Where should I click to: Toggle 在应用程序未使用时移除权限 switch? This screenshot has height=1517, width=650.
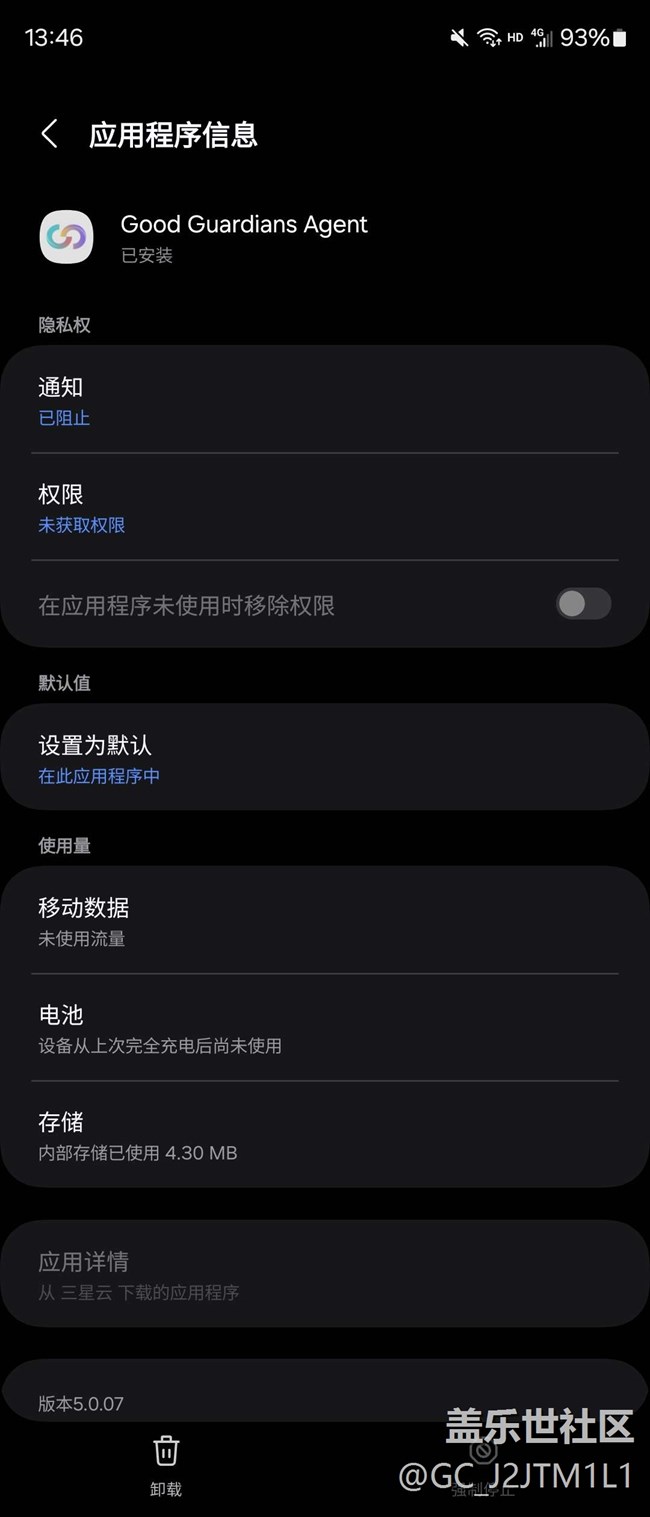coord(584,604)
